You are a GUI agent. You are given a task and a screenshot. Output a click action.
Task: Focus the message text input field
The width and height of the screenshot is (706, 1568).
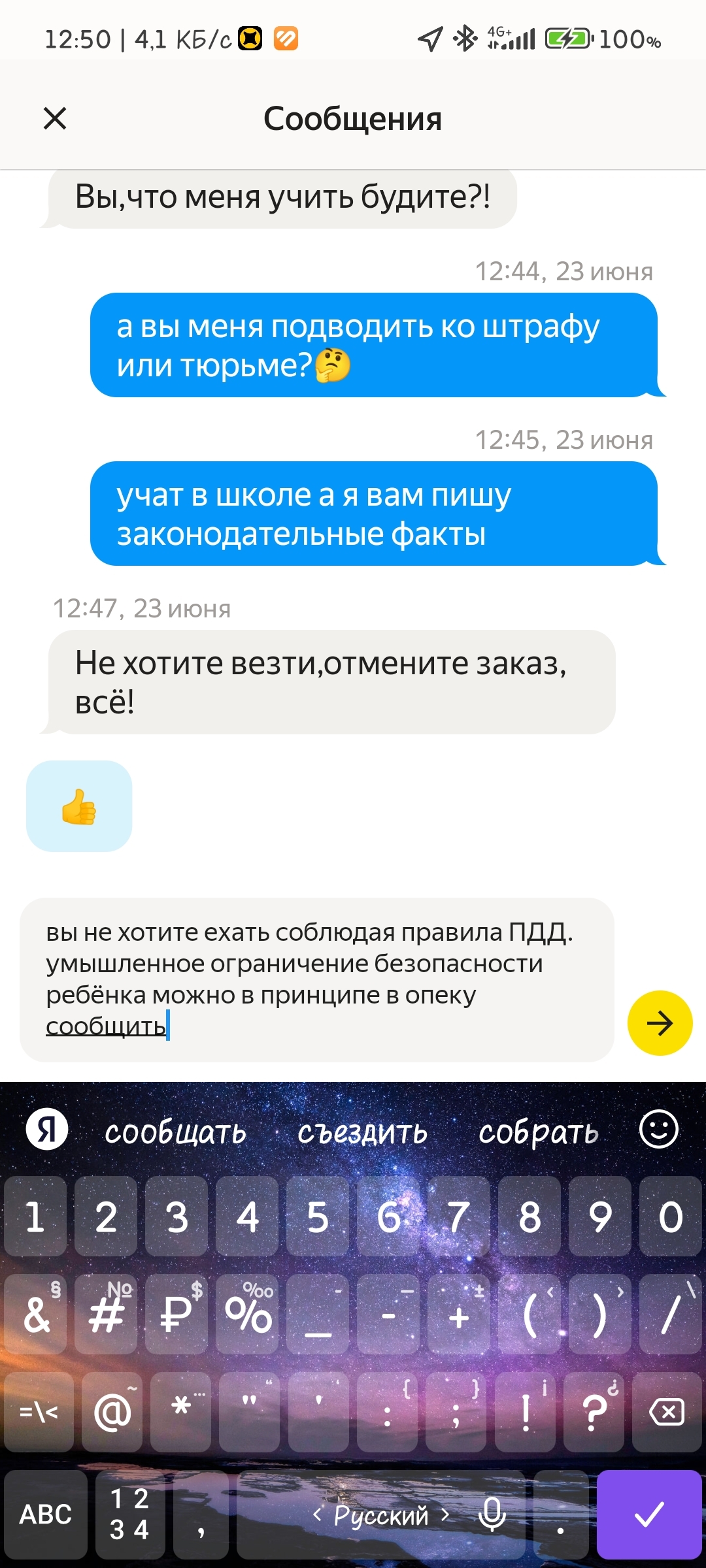click(x=316, y=979)
